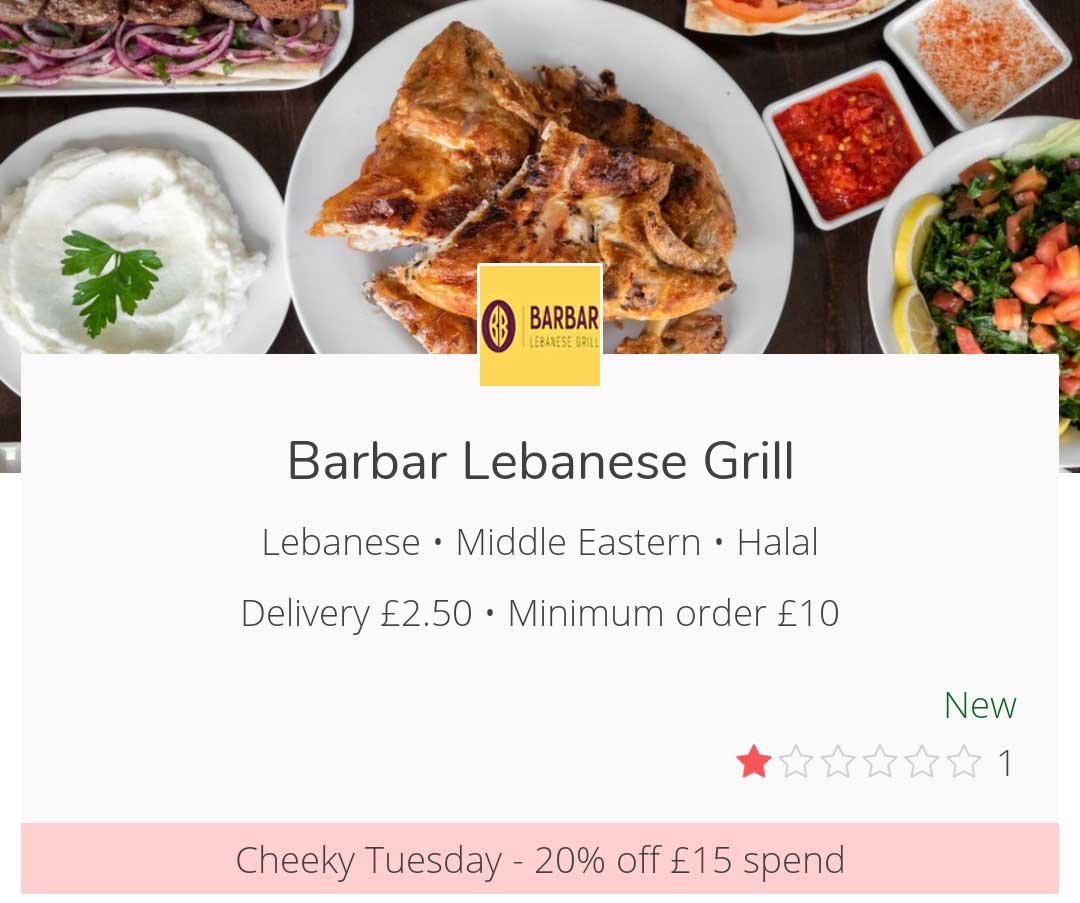
Task: Open the Barbar Lebanese Grill restaurant card
Action: point(540,462)
